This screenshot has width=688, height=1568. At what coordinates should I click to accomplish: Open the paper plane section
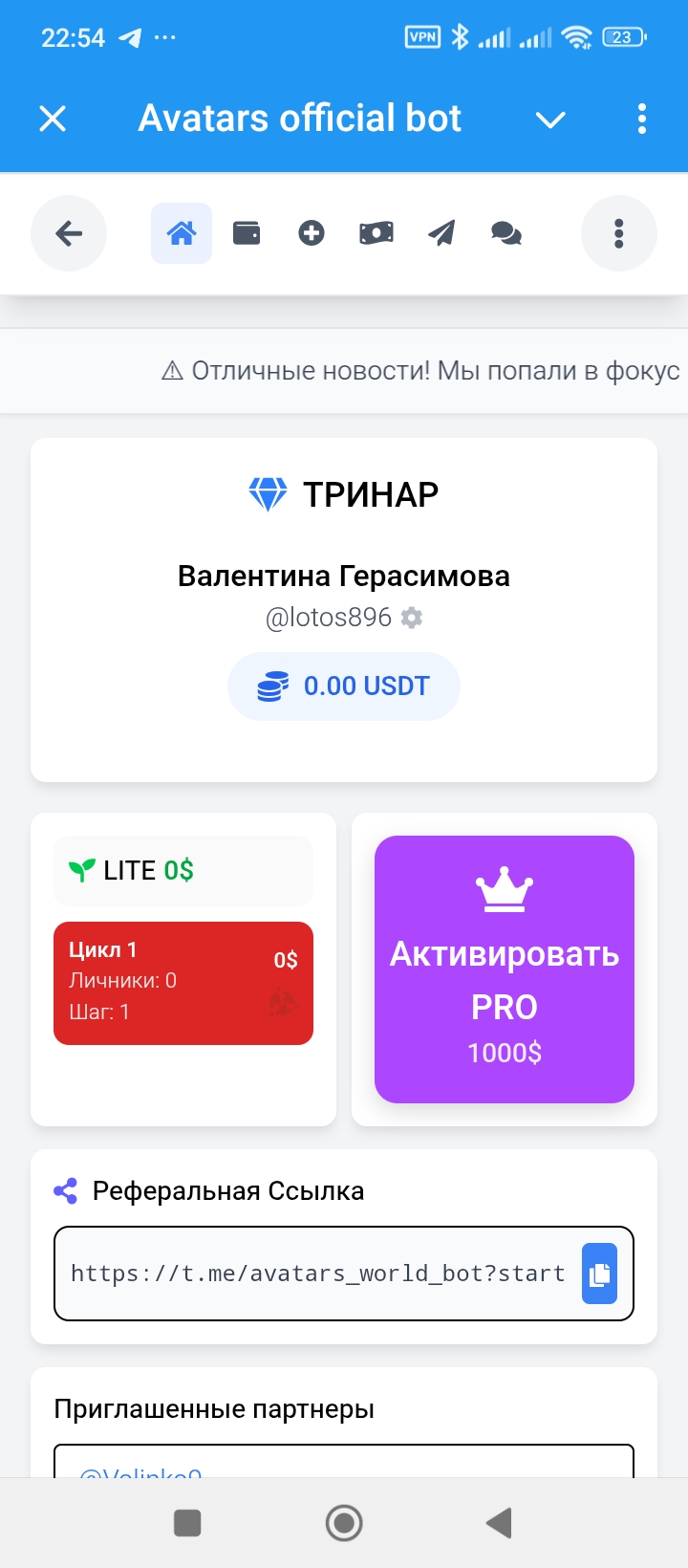[x=441, y=233]
